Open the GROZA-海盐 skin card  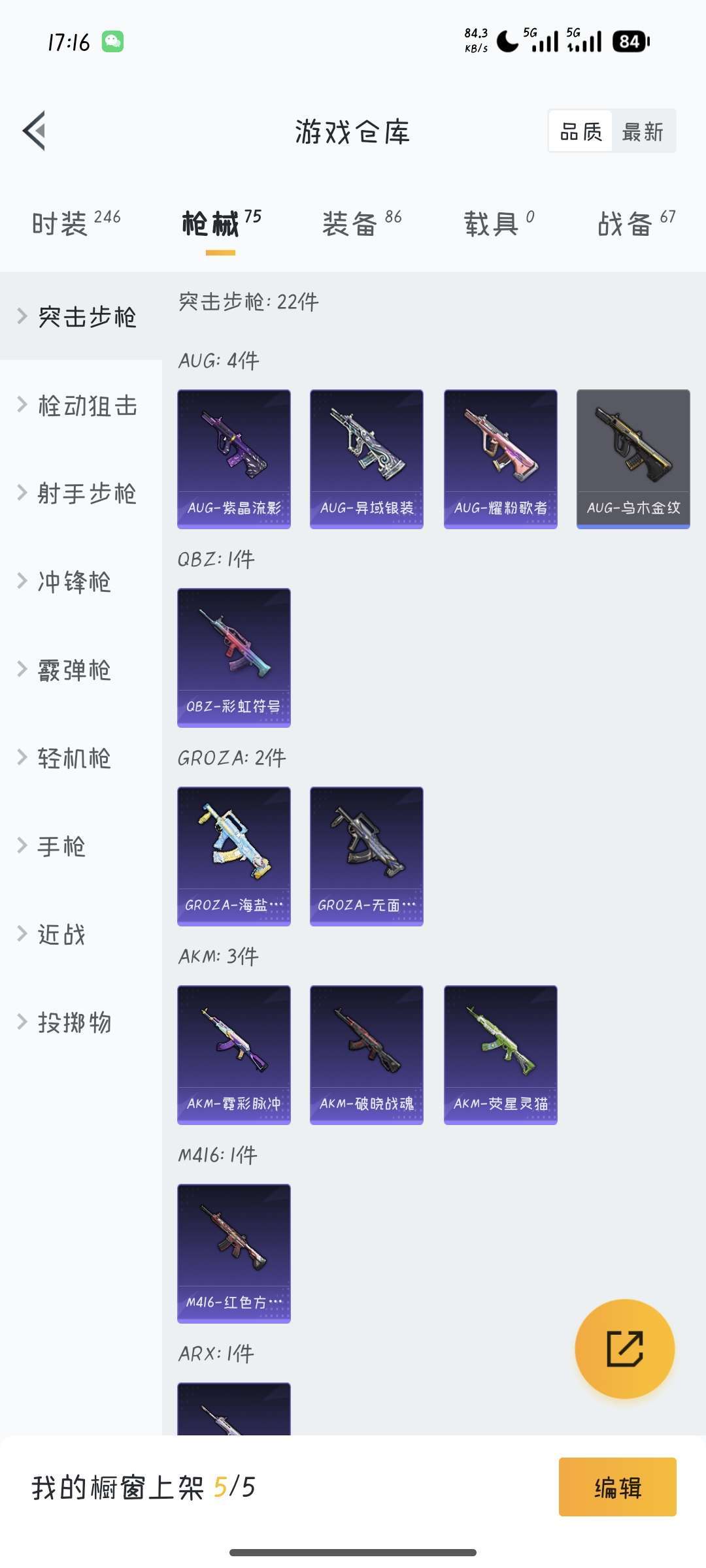tap(233, 856)
